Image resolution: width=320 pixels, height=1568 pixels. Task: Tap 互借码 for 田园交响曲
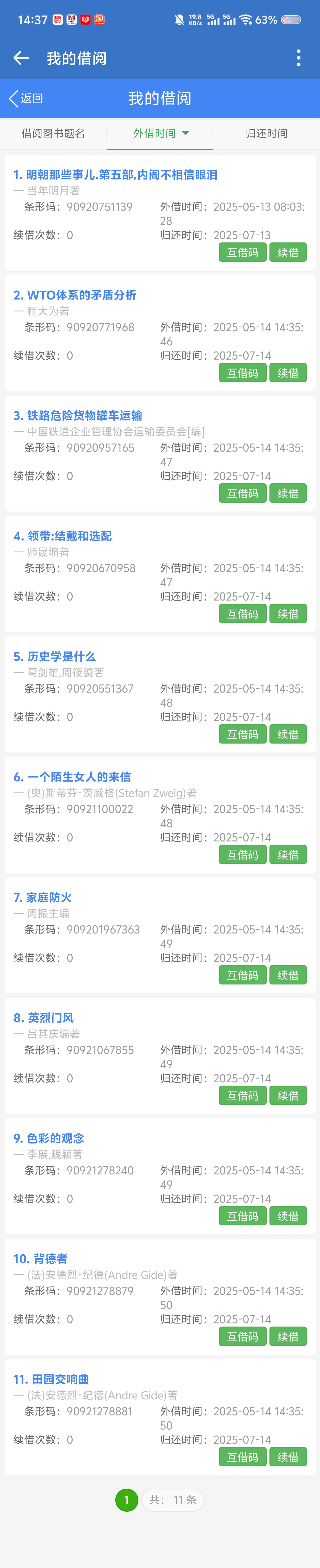(x=243, y=1457)
